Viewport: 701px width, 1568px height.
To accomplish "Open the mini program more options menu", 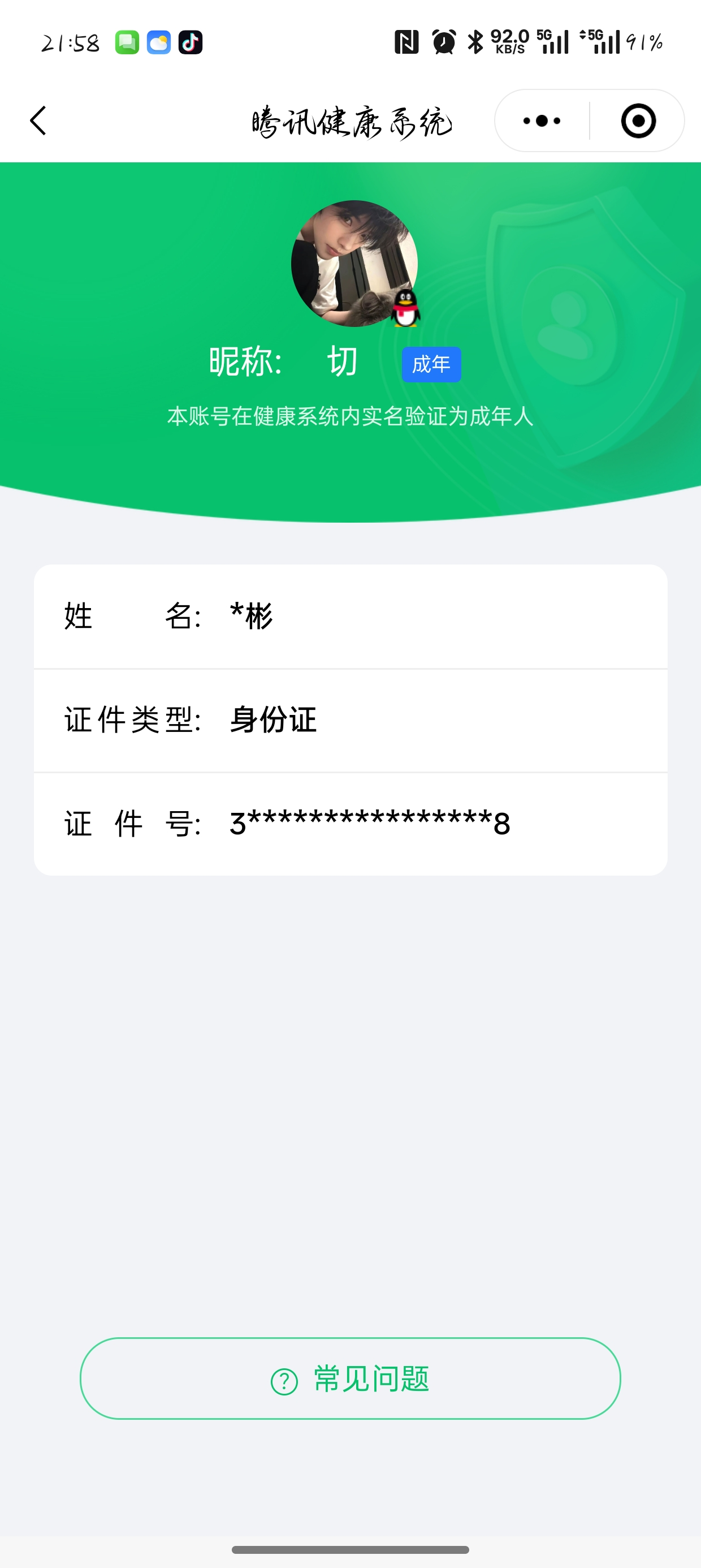I will (542, 120).
